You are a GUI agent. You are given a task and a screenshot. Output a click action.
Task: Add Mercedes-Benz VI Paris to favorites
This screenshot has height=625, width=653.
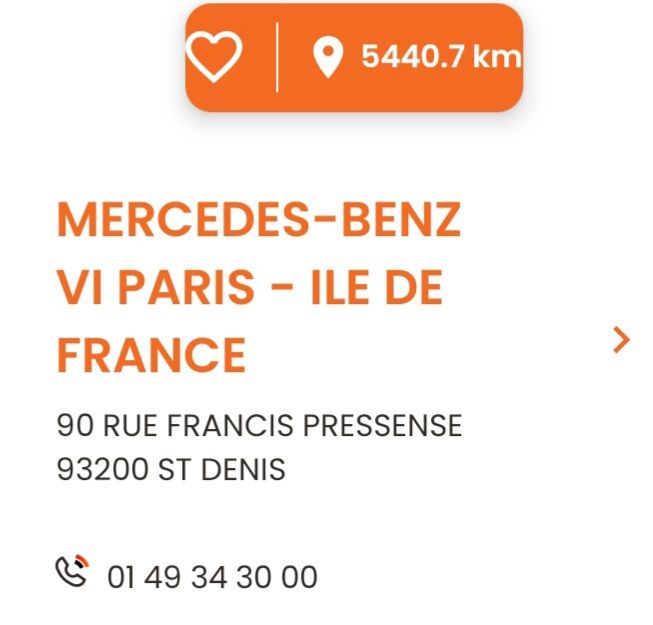click(214, 57)
